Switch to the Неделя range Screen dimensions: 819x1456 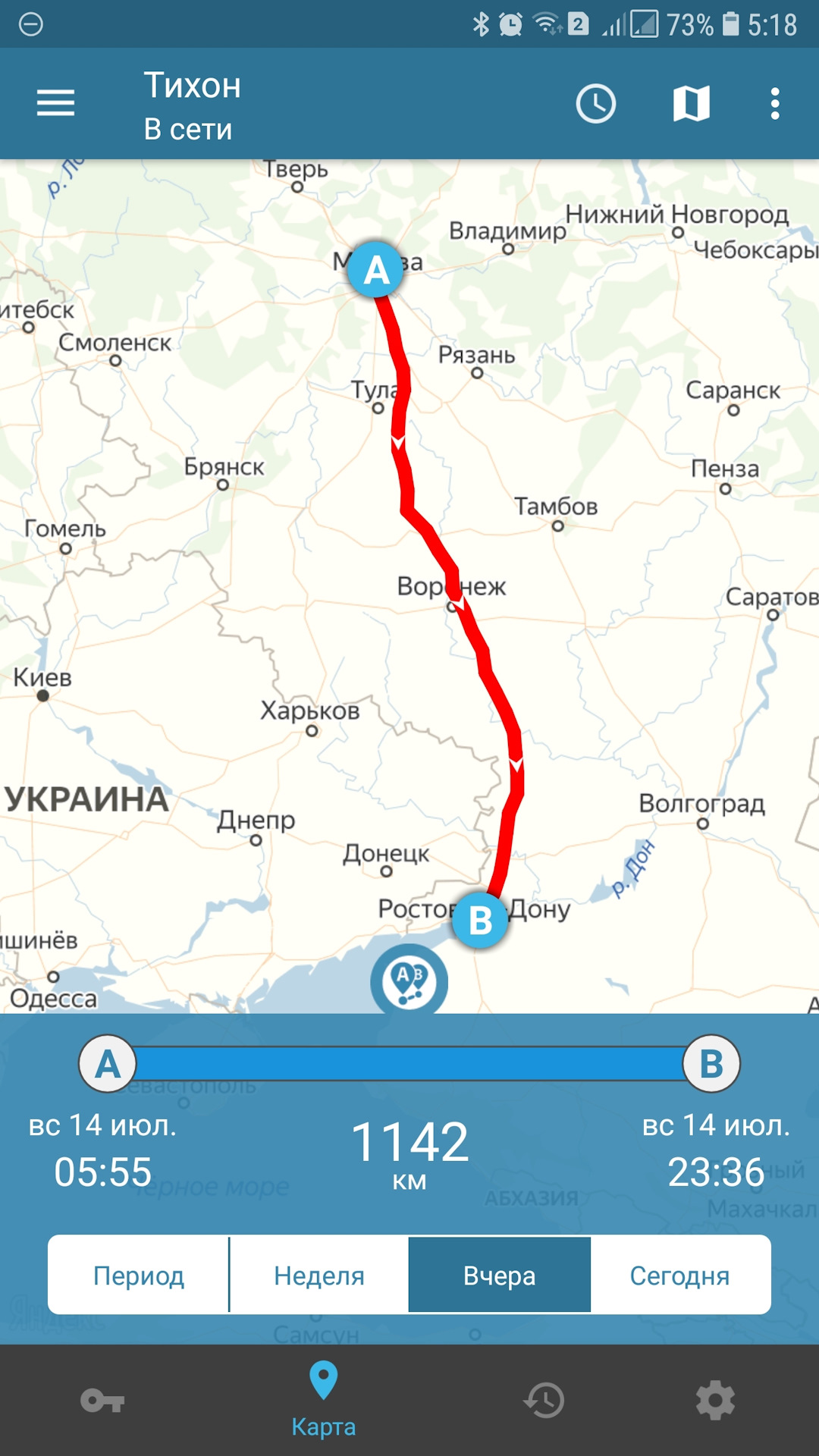(319, 1276)
